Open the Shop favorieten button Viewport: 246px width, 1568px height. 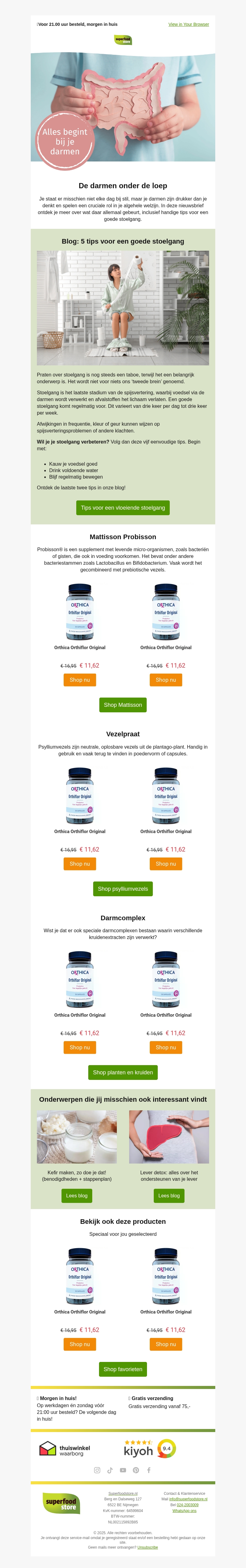(x=123, y=1369)
